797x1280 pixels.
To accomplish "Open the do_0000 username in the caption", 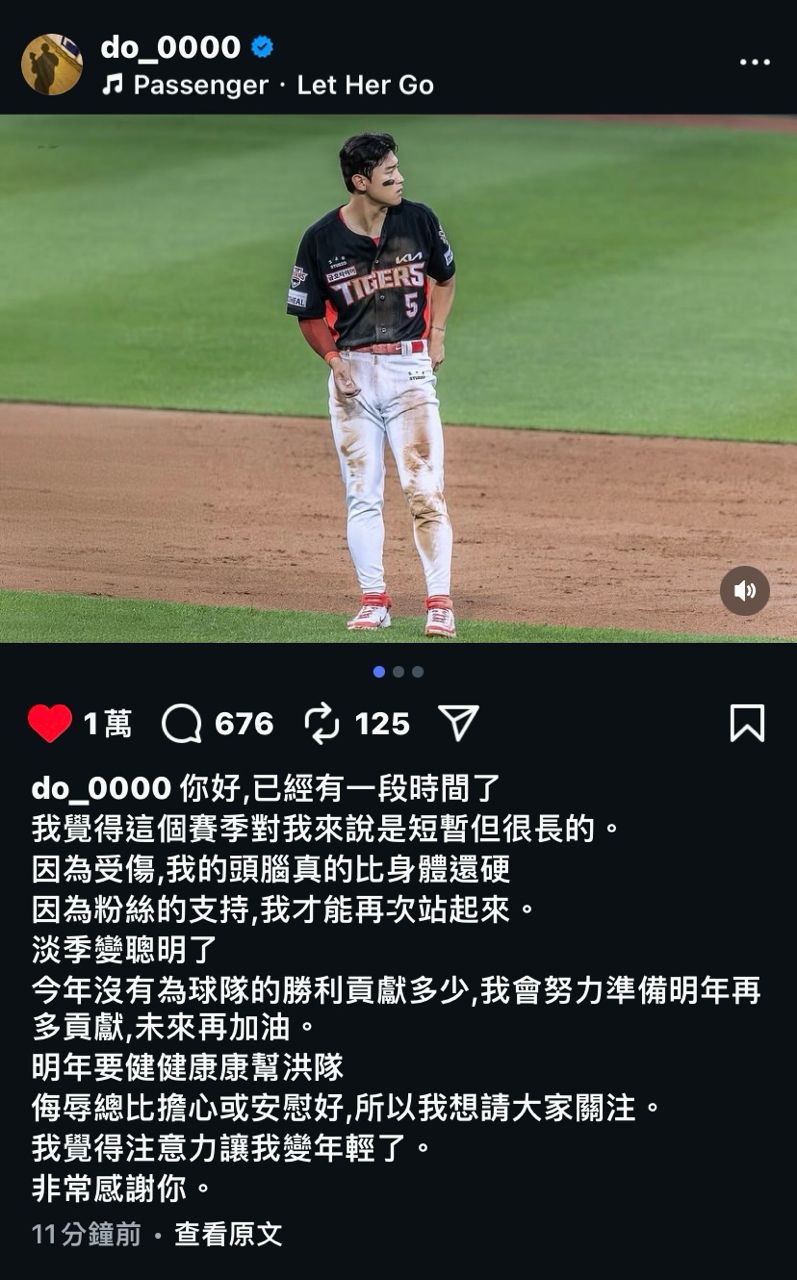I will pos(101,788).
